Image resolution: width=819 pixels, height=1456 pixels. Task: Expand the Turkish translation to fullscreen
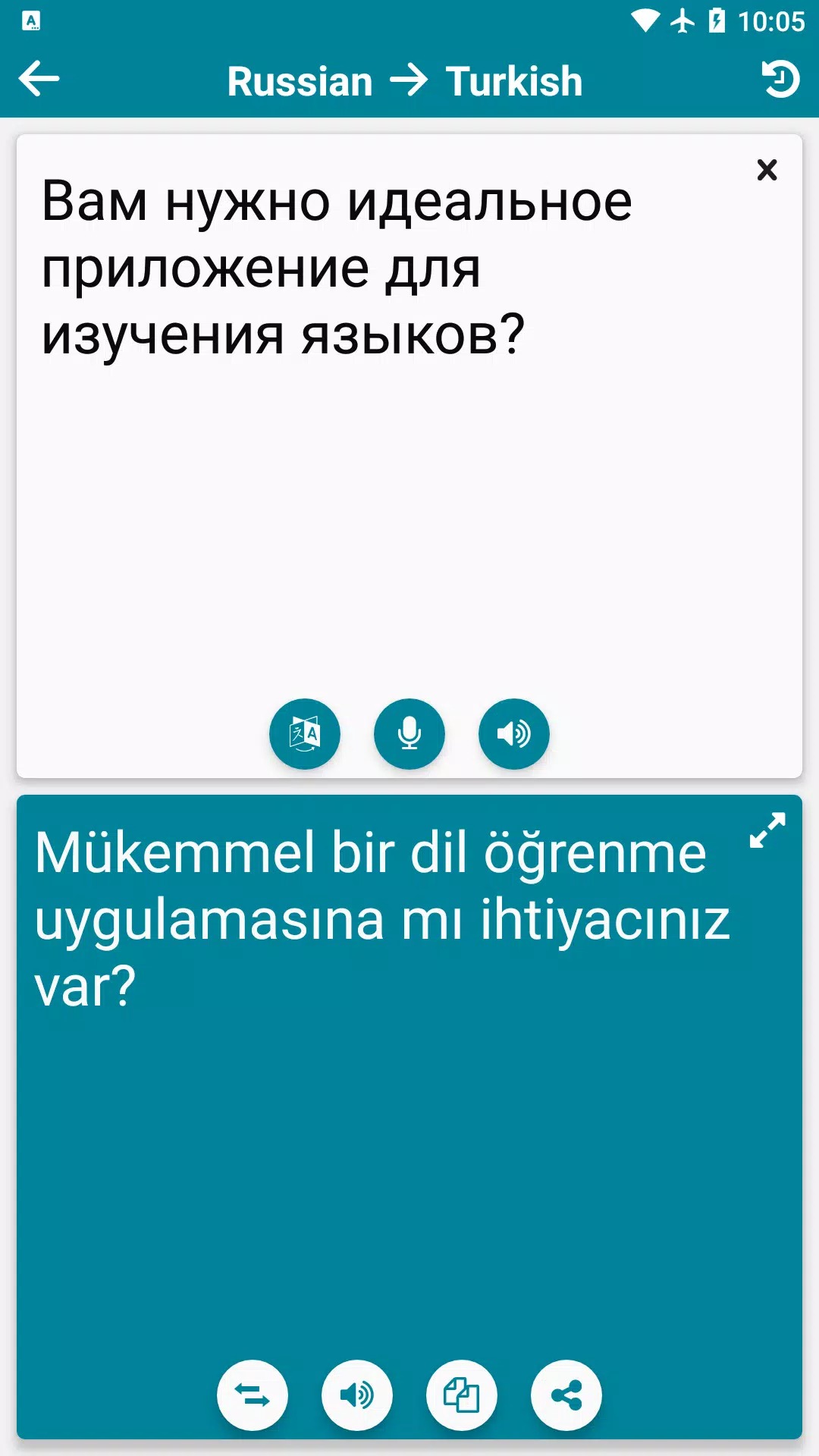(x=767, y=830)
